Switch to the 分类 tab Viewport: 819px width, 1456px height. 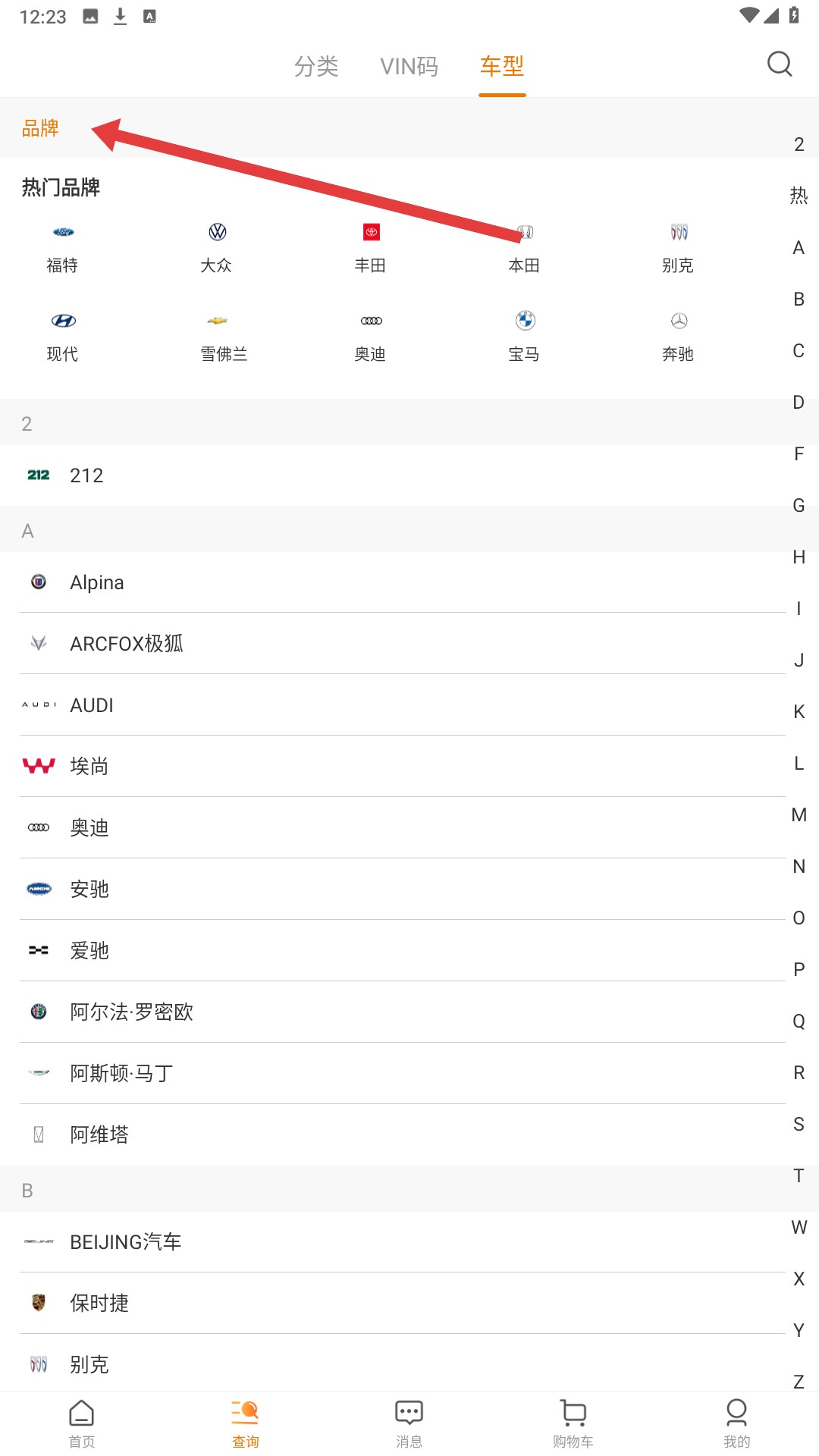click(316, 67)
